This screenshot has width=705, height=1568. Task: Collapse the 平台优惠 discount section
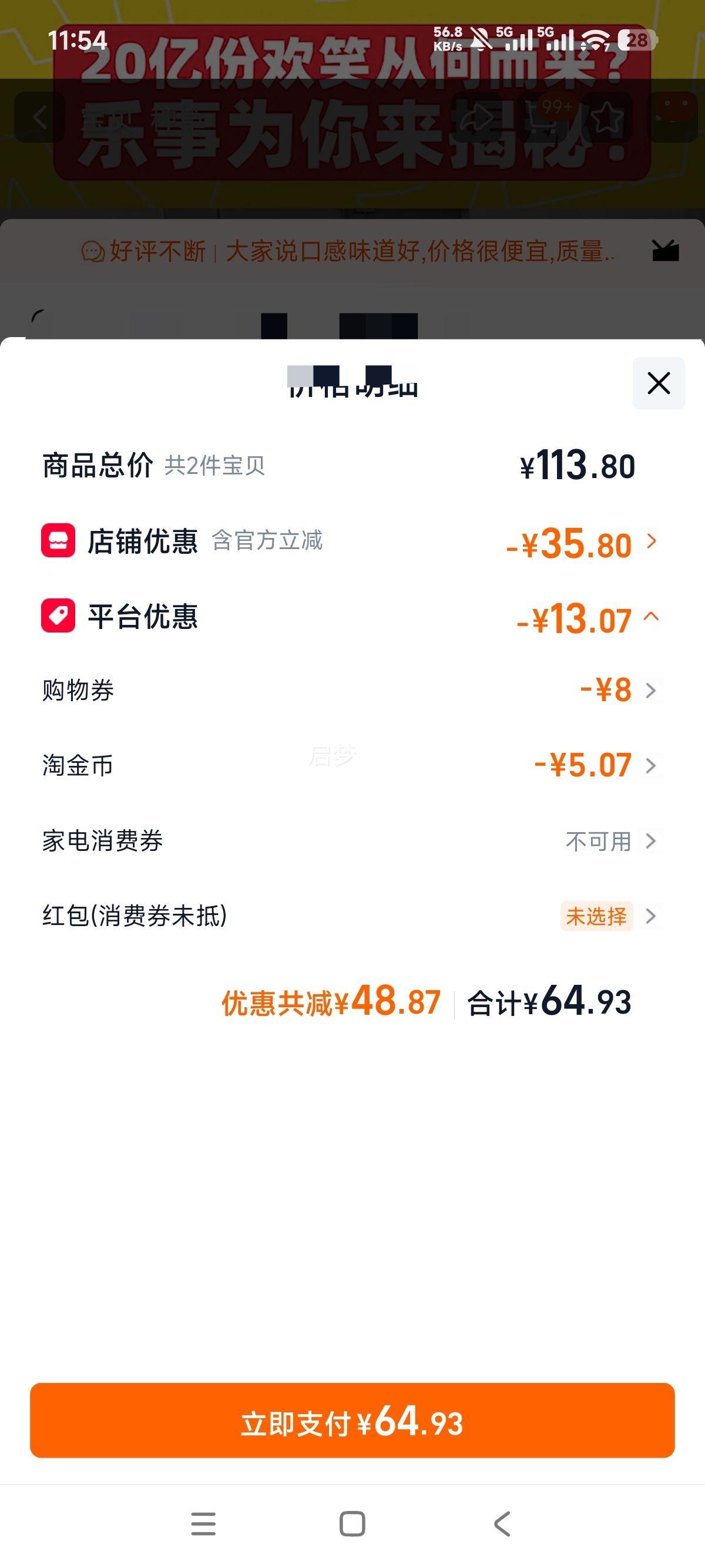pos(651,617)
